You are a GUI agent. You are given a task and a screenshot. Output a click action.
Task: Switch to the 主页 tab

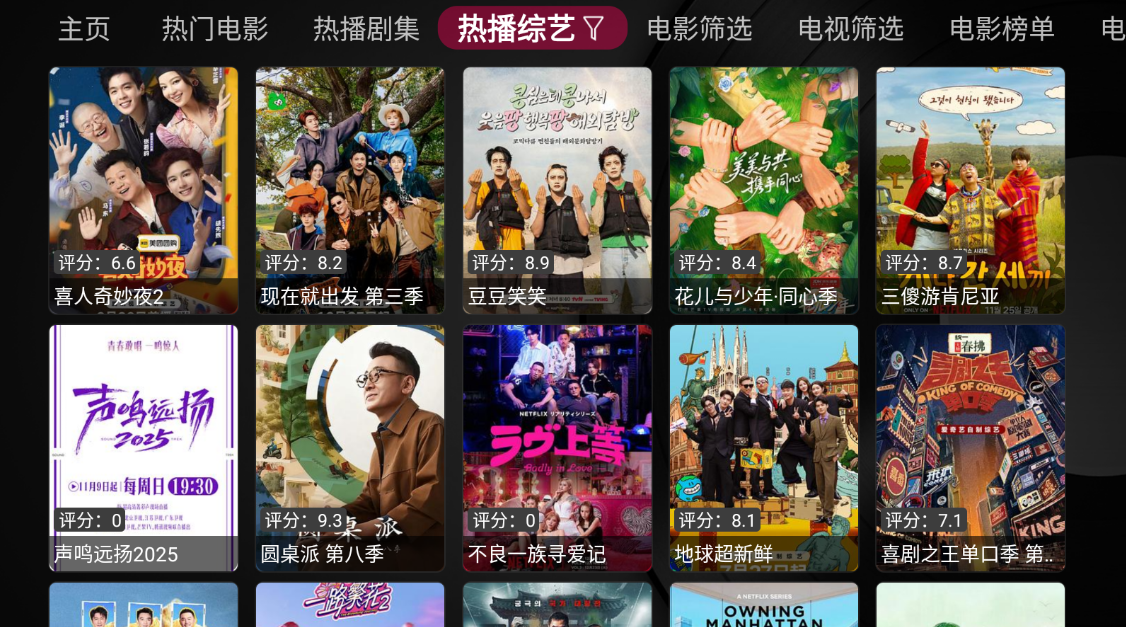click(84, 29)
